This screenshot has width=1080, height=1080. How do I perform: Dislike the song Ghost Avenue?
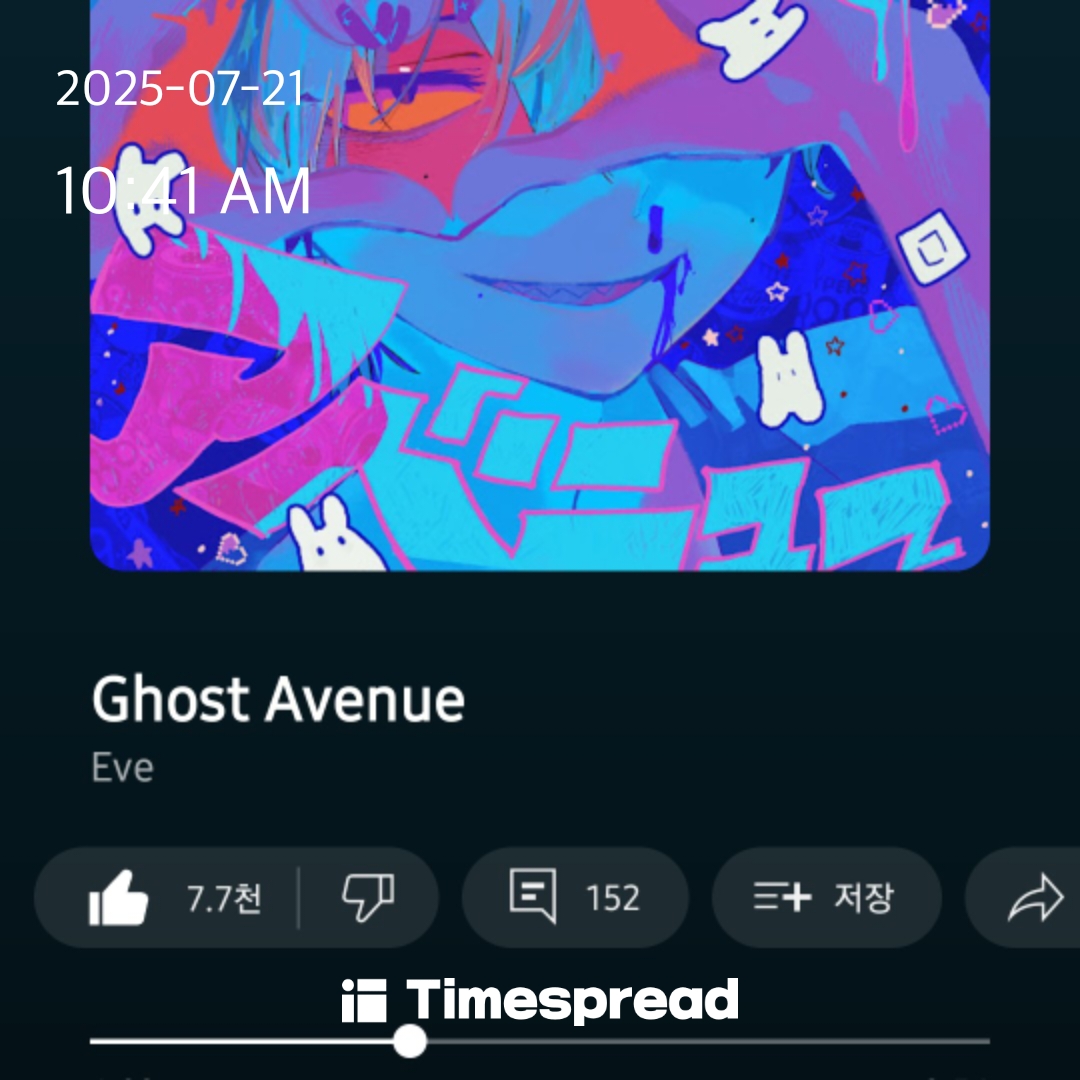point(368,898)
